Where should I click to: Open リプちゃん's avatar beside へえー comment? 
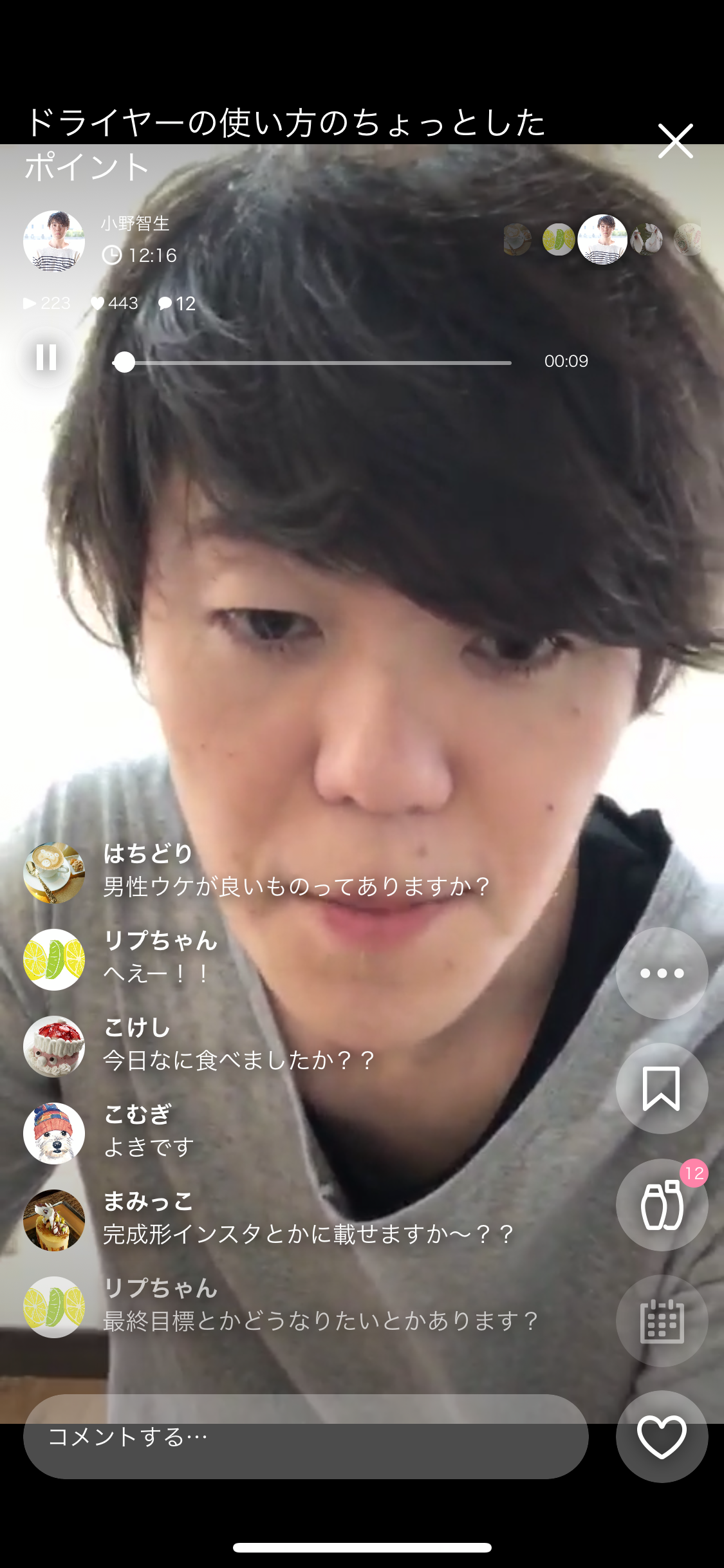(54, 960)
